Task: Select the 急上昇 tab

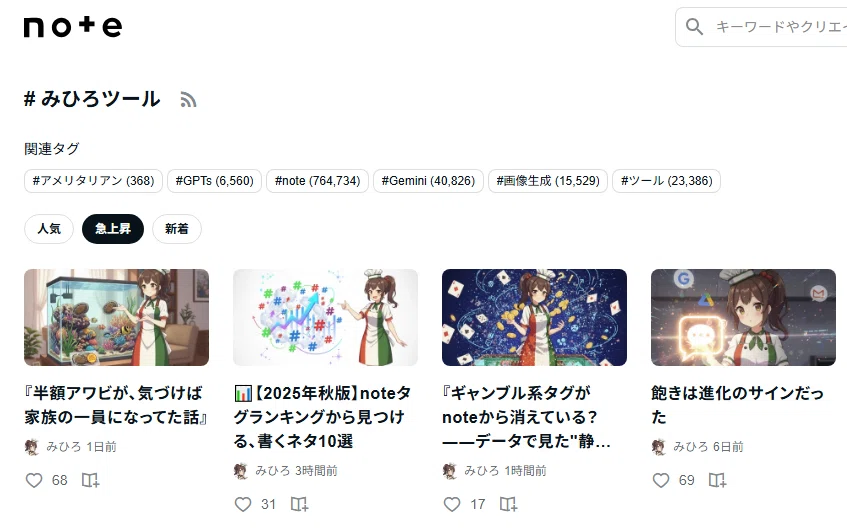Action: (x=113, y=229)
